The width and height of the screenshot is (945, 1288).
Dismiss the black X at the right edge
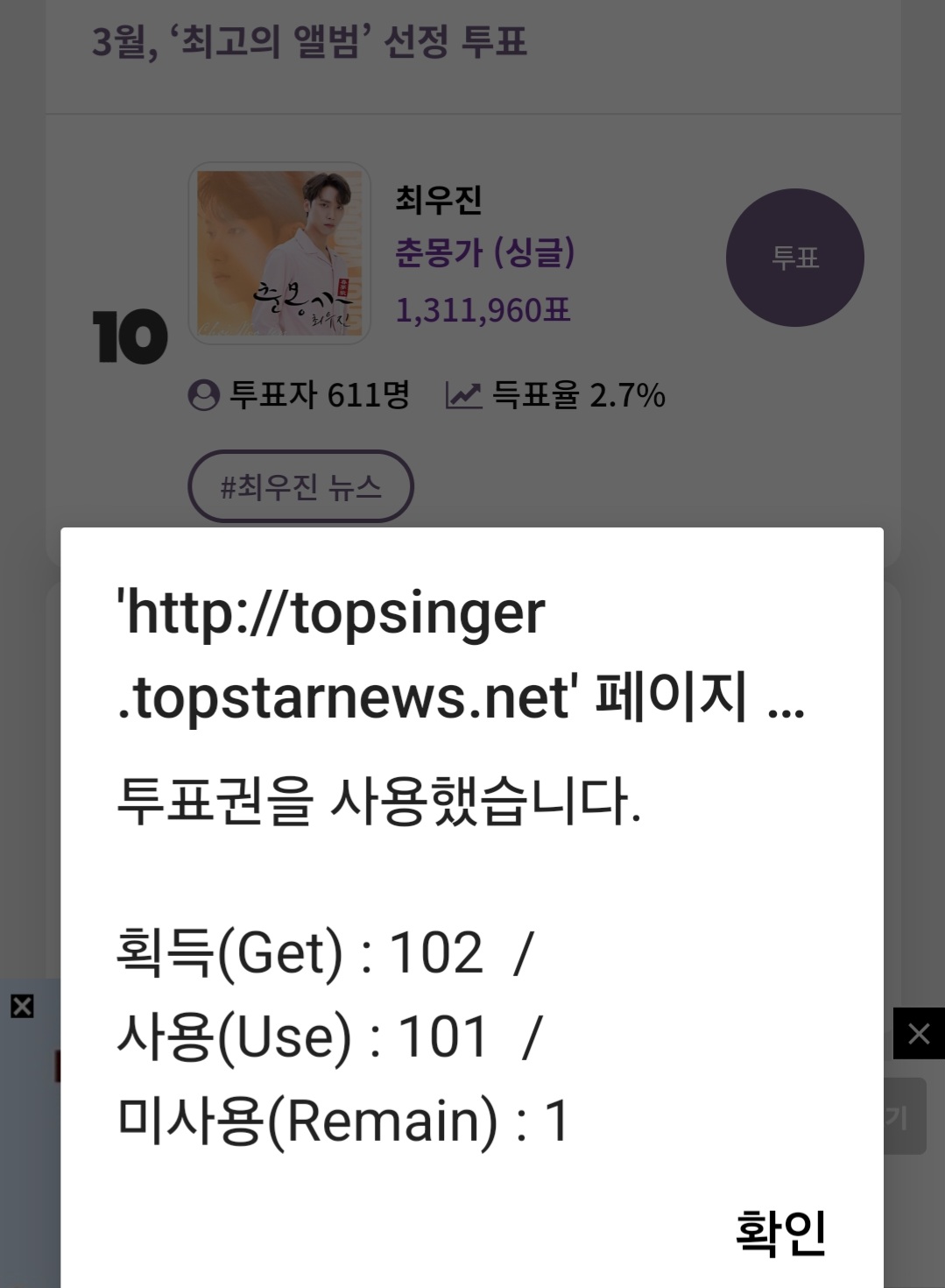pyautogui.click(x=919, y=1034)
